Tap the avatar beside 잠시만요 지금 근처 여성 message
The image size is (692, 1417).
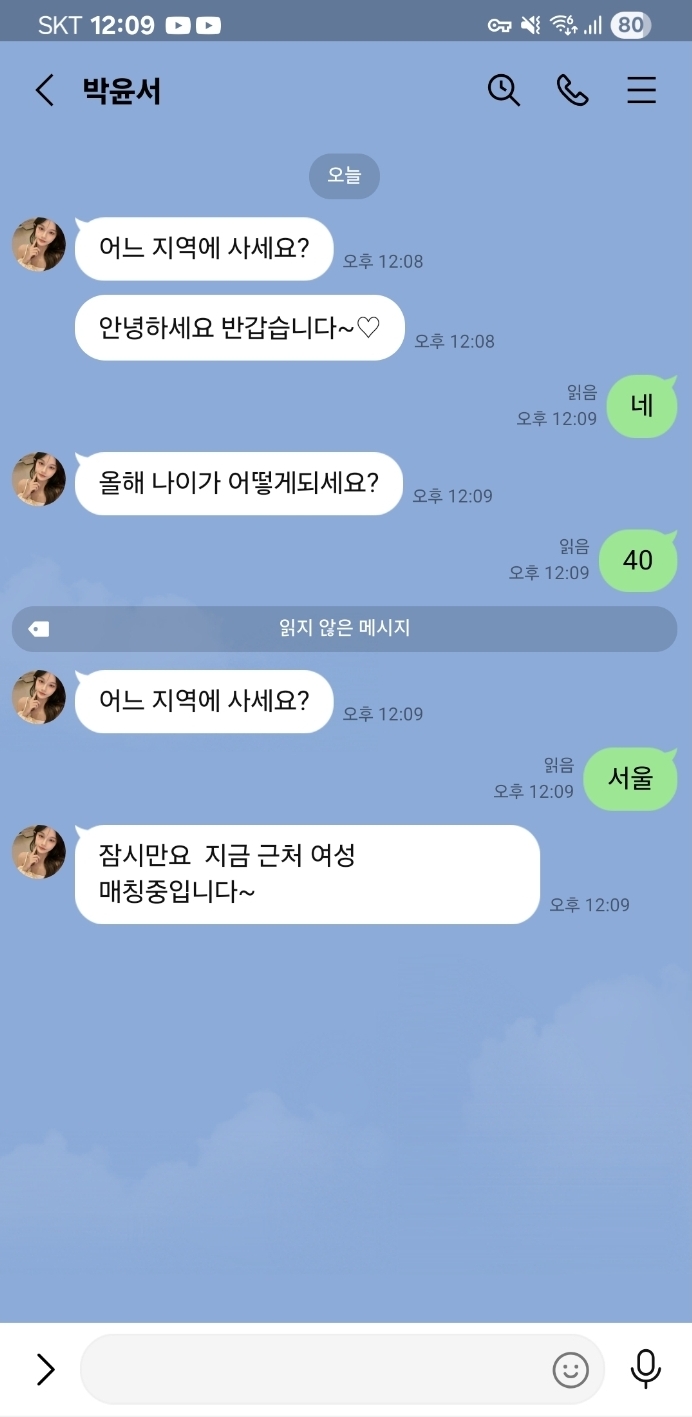pyautogui.click(x=39, y=852)
